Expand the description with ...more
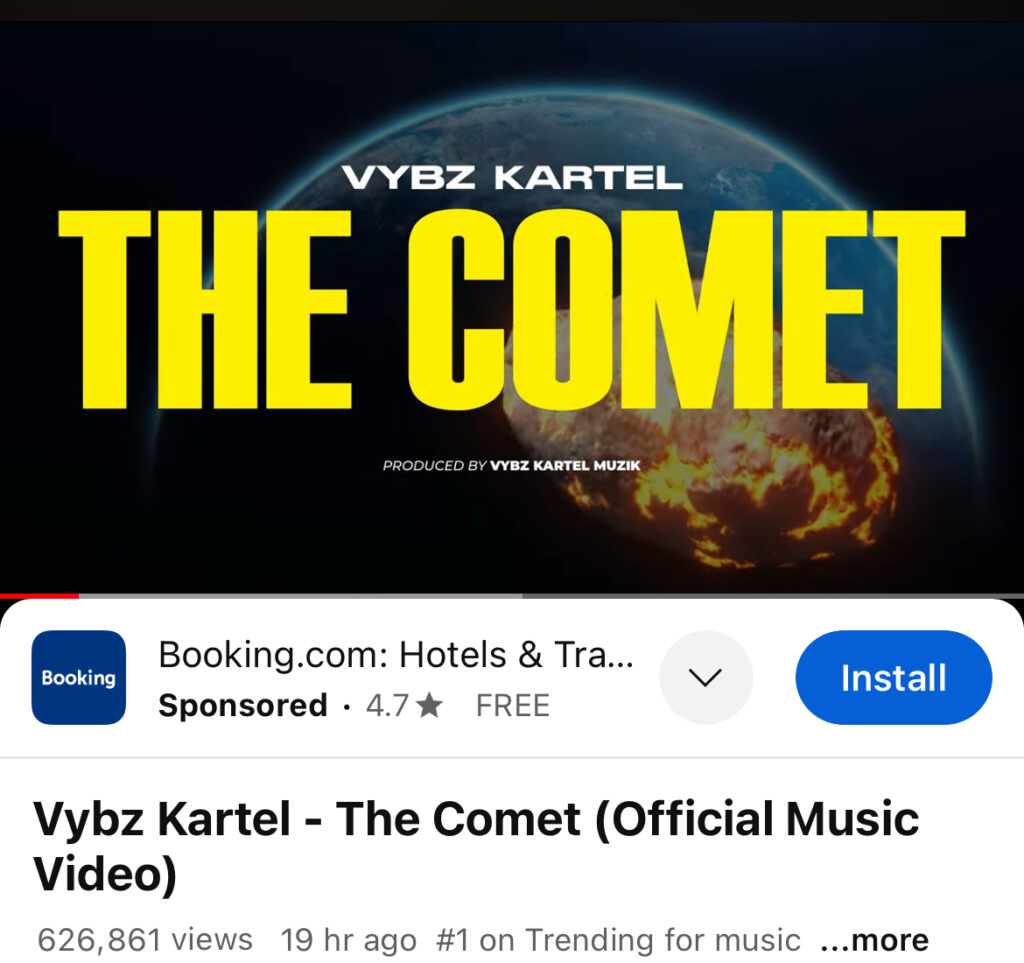The width and height of the screenshot is (1024, 963). tap(873, 940)
